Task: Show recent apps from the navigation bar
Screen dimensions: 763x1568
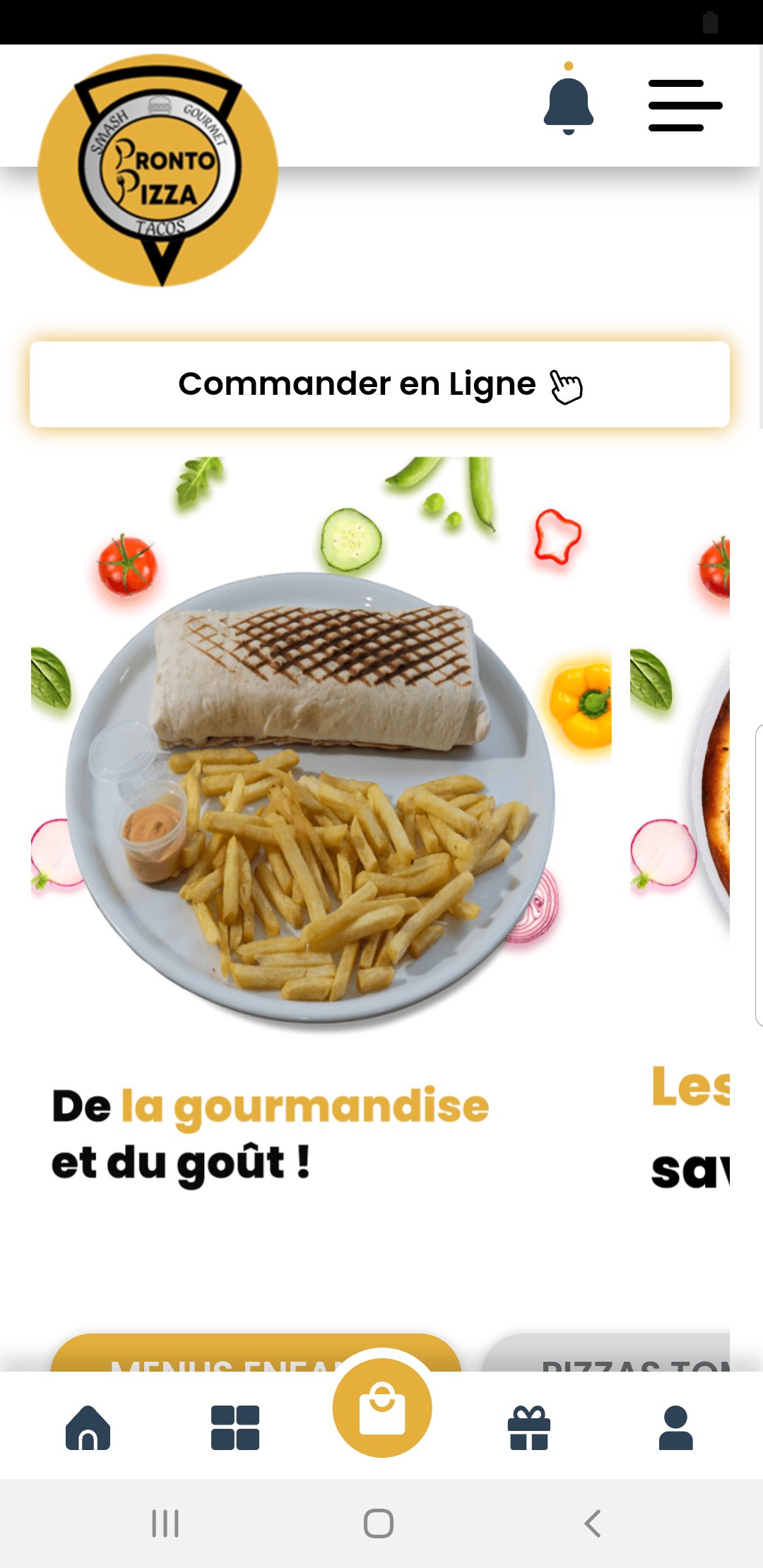Action: pyautogui.click(x=165, y=1524)
